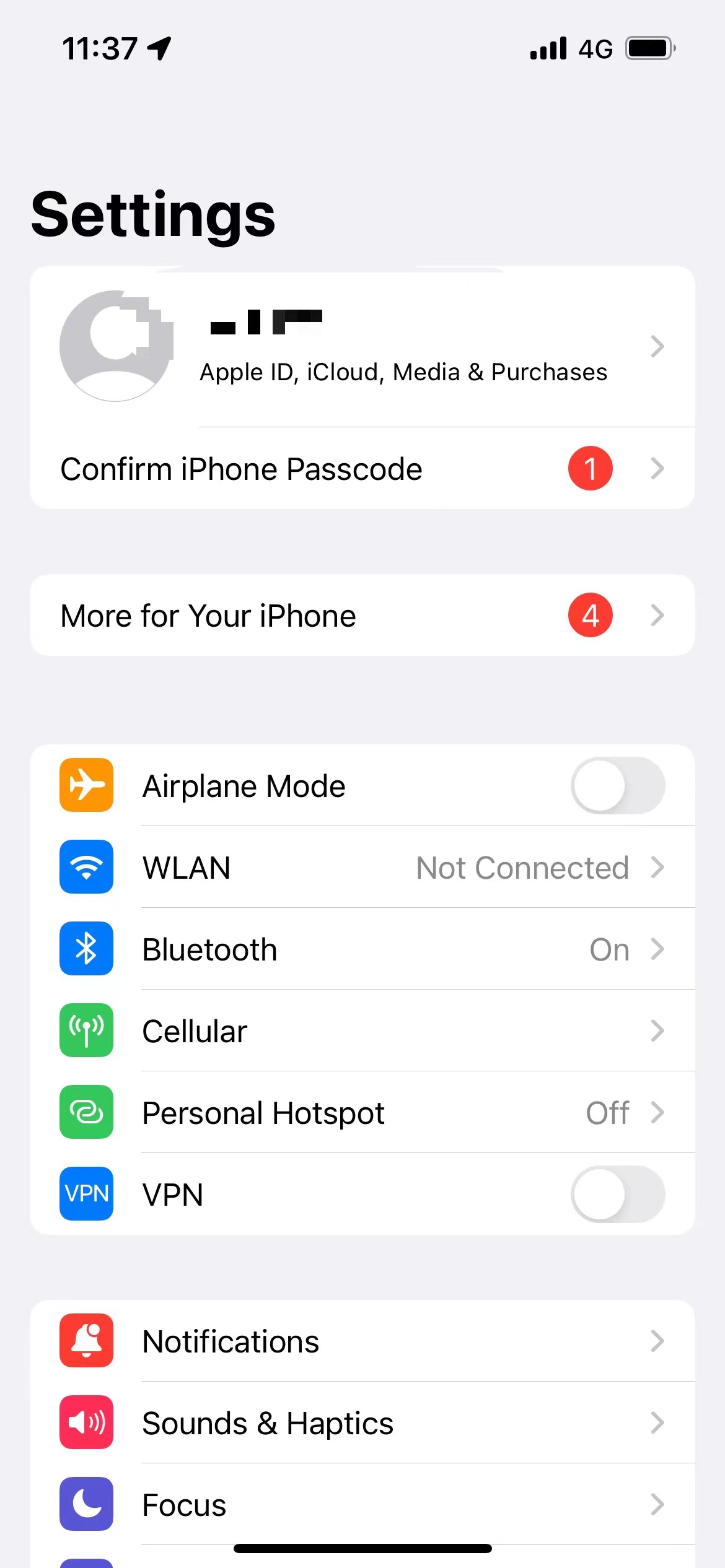
Task: Open Bluetooth settings
Action: [x=362, y=949]
